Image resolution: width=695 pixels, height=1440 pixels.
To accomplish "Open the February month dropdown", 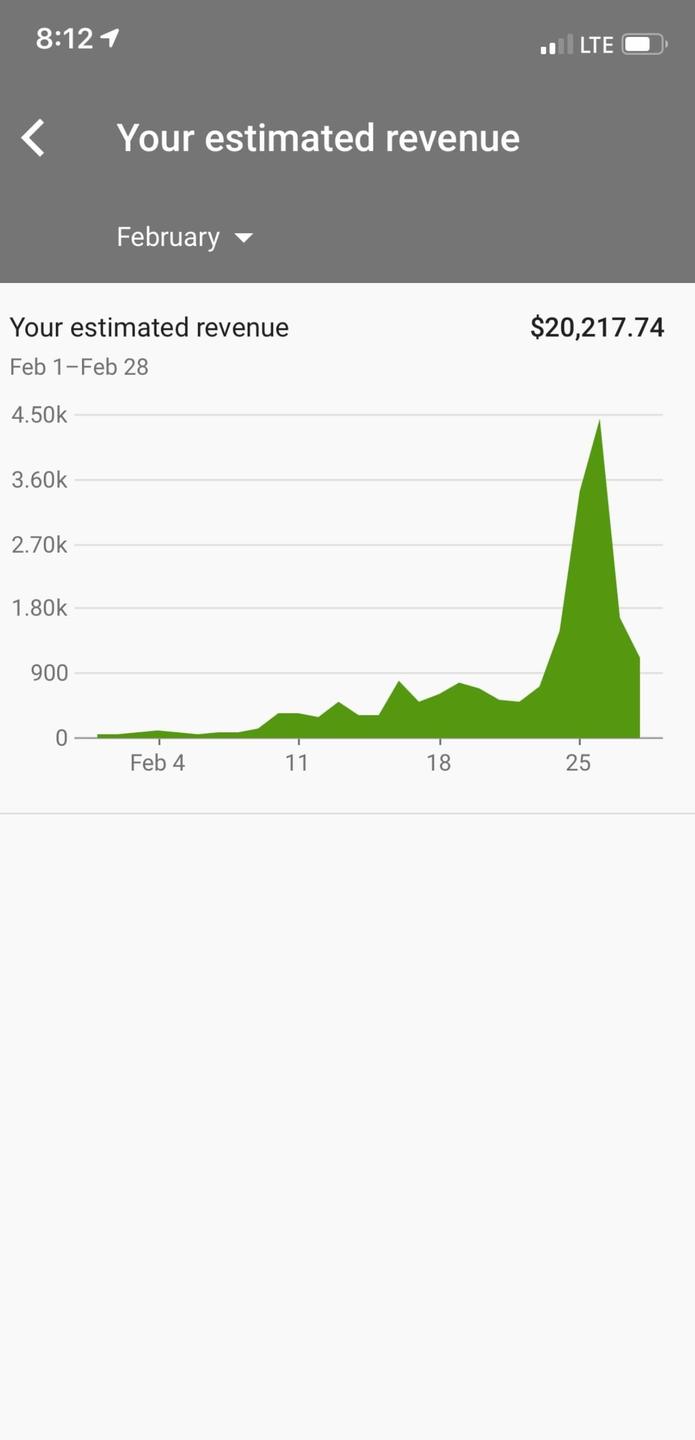I will coord(185,237).
